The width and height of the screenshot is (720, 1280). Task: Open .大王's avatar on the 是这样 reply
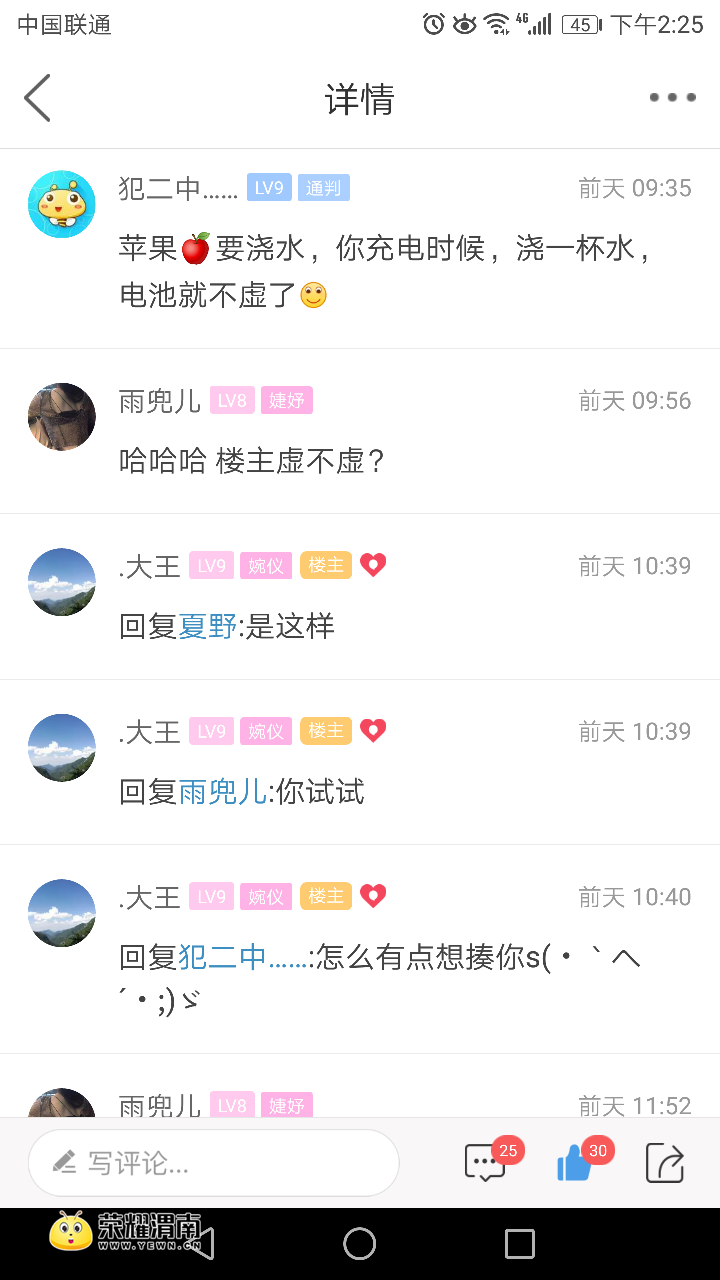pos(62,582)
